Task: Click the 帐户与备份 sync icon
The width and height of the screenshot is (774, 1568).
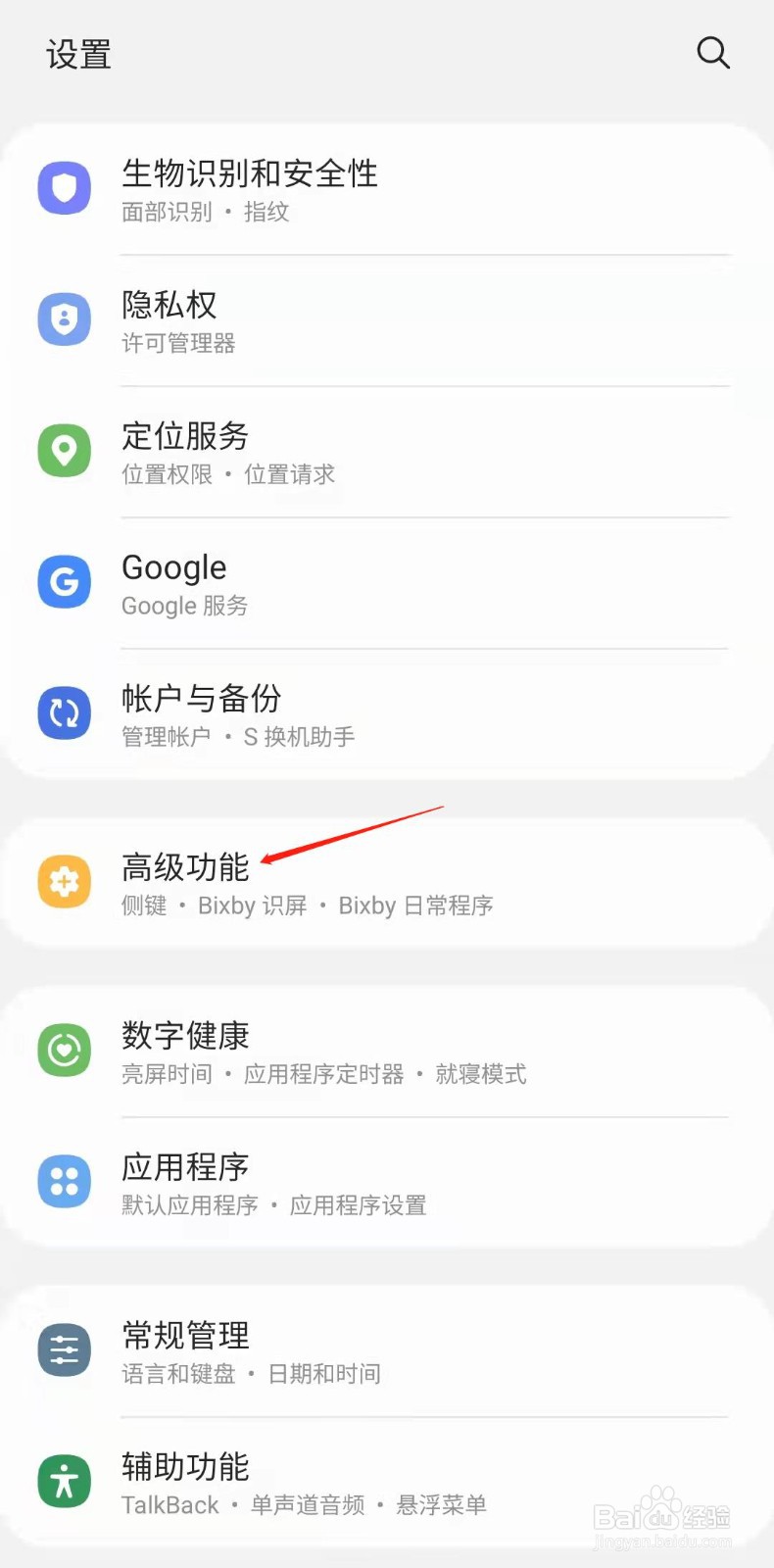Action: point(64,712)
